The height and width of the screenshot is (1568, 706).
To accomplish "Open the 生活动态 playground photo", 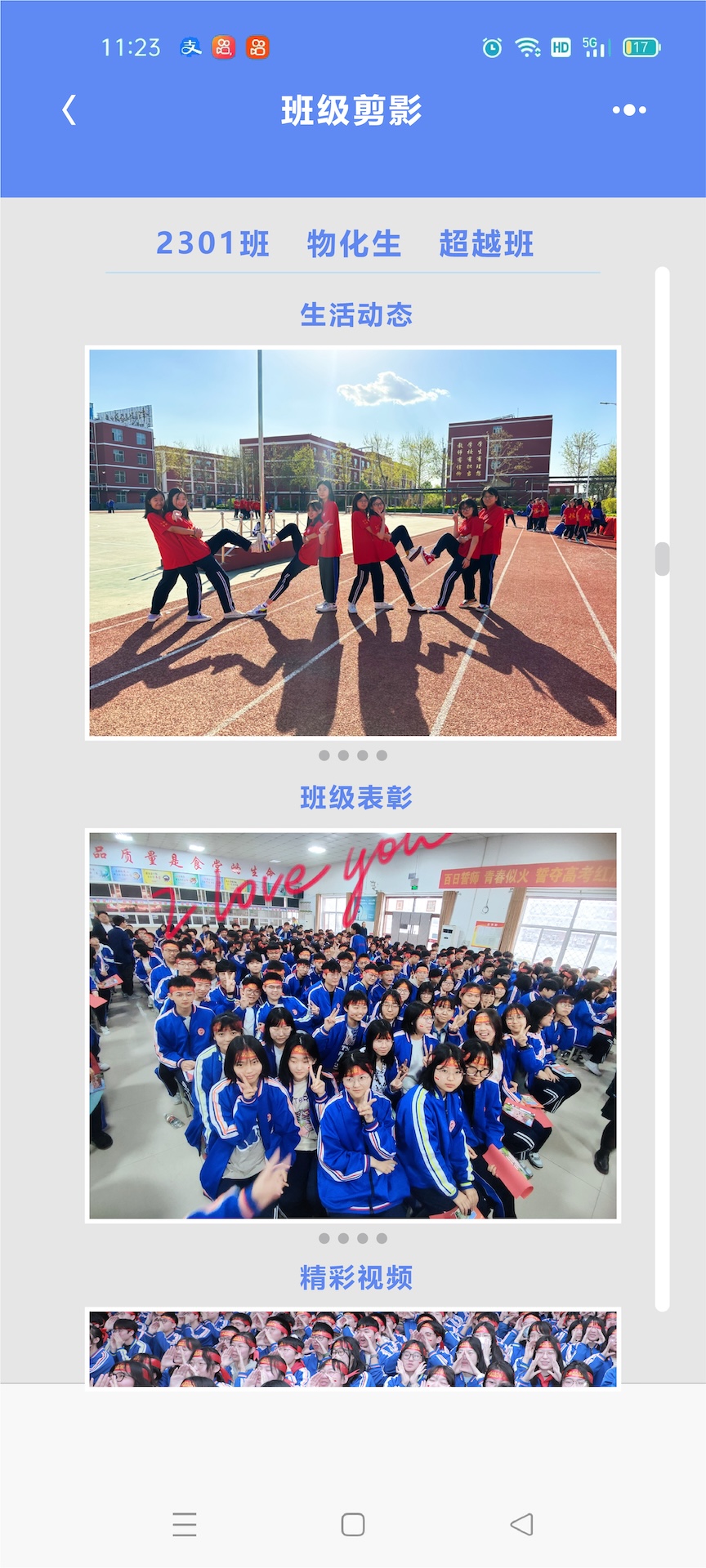I will pyautogui.click(x=353, y=543).
